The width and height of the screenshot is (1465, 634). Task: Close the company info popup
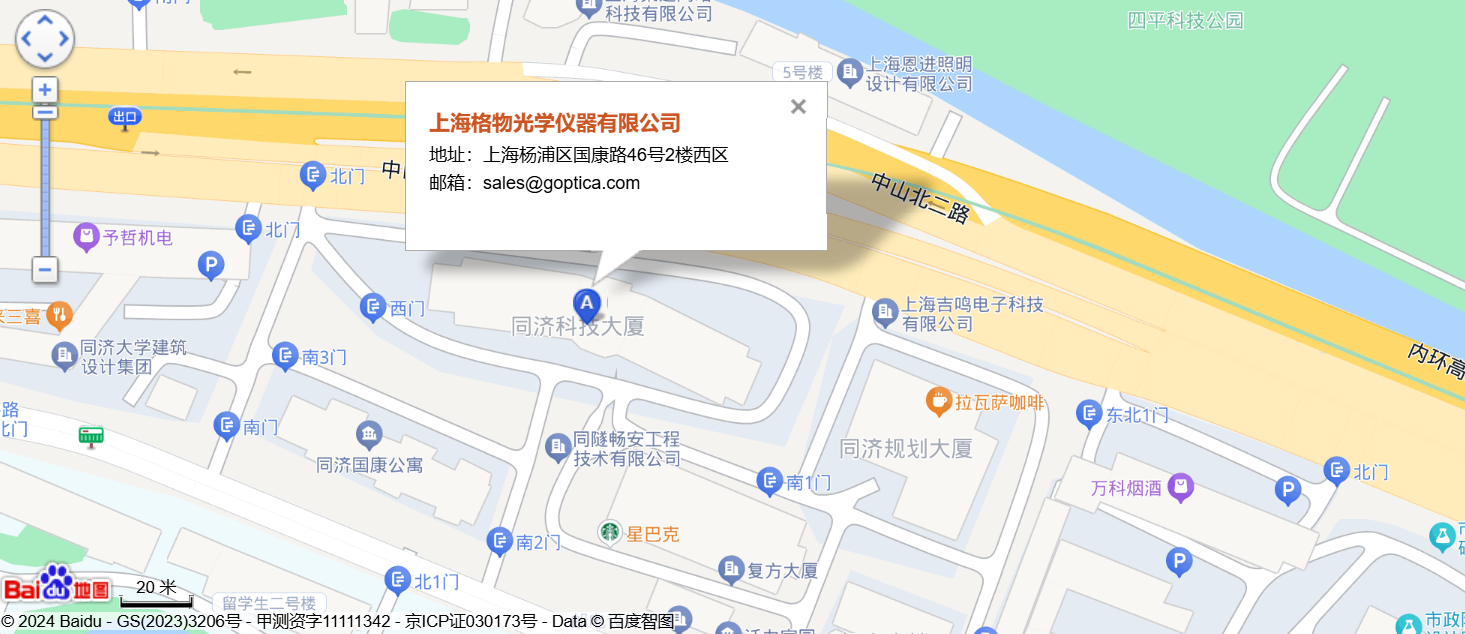[798, 107]
